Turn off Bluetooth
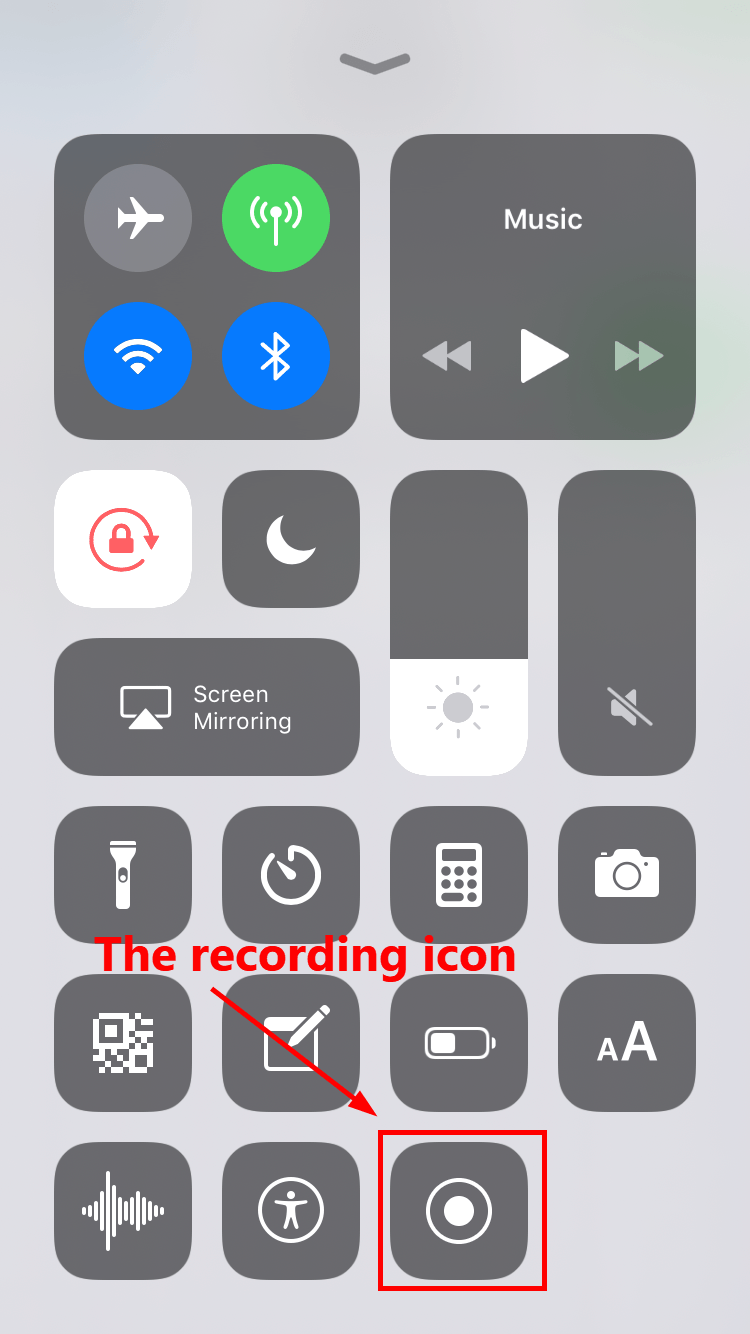The image size is (750, 1334). click(275, 356)
